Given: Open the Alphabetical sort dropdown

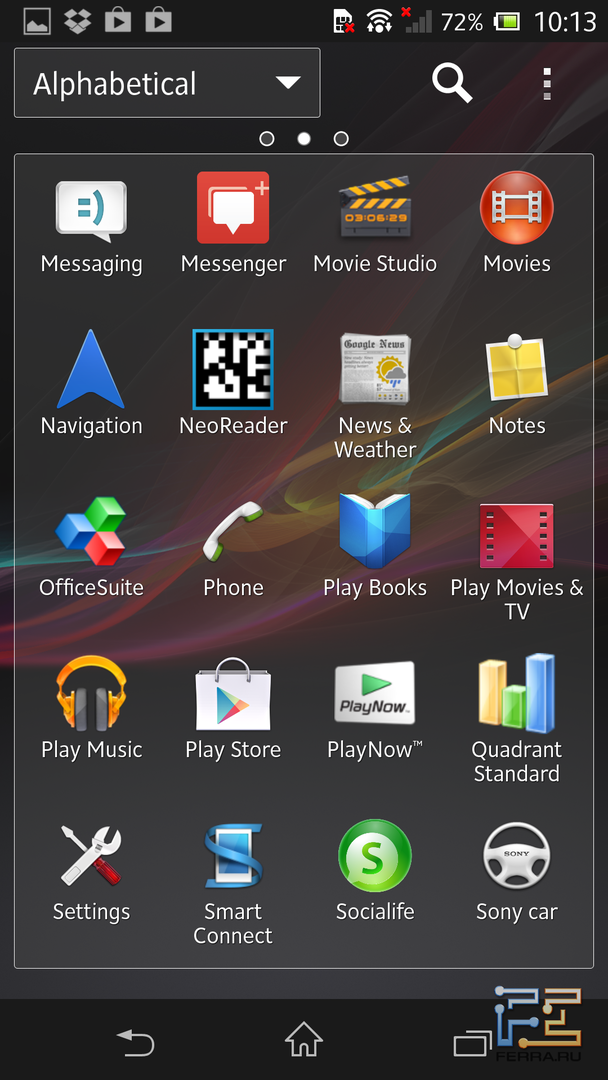Looking at the screenshot, I should (x=167, y=84).
